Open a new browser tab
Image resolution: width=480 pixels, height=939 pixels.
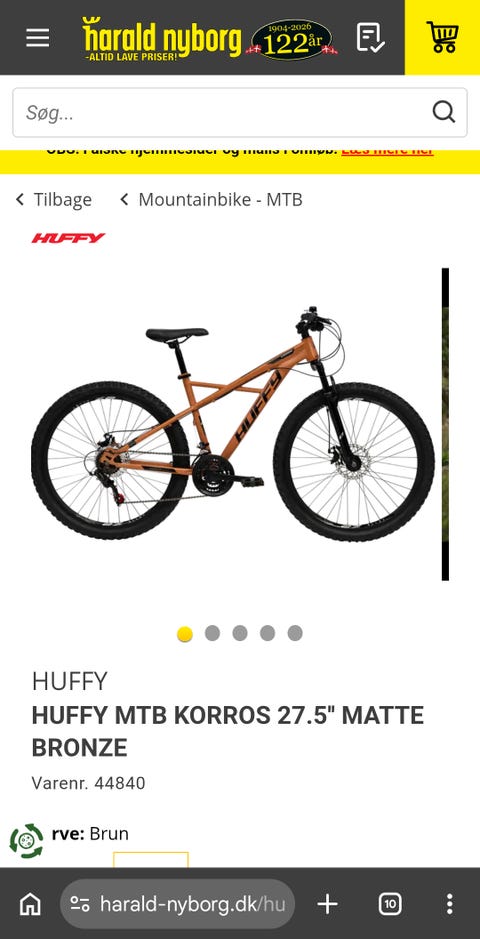[327, 904]
